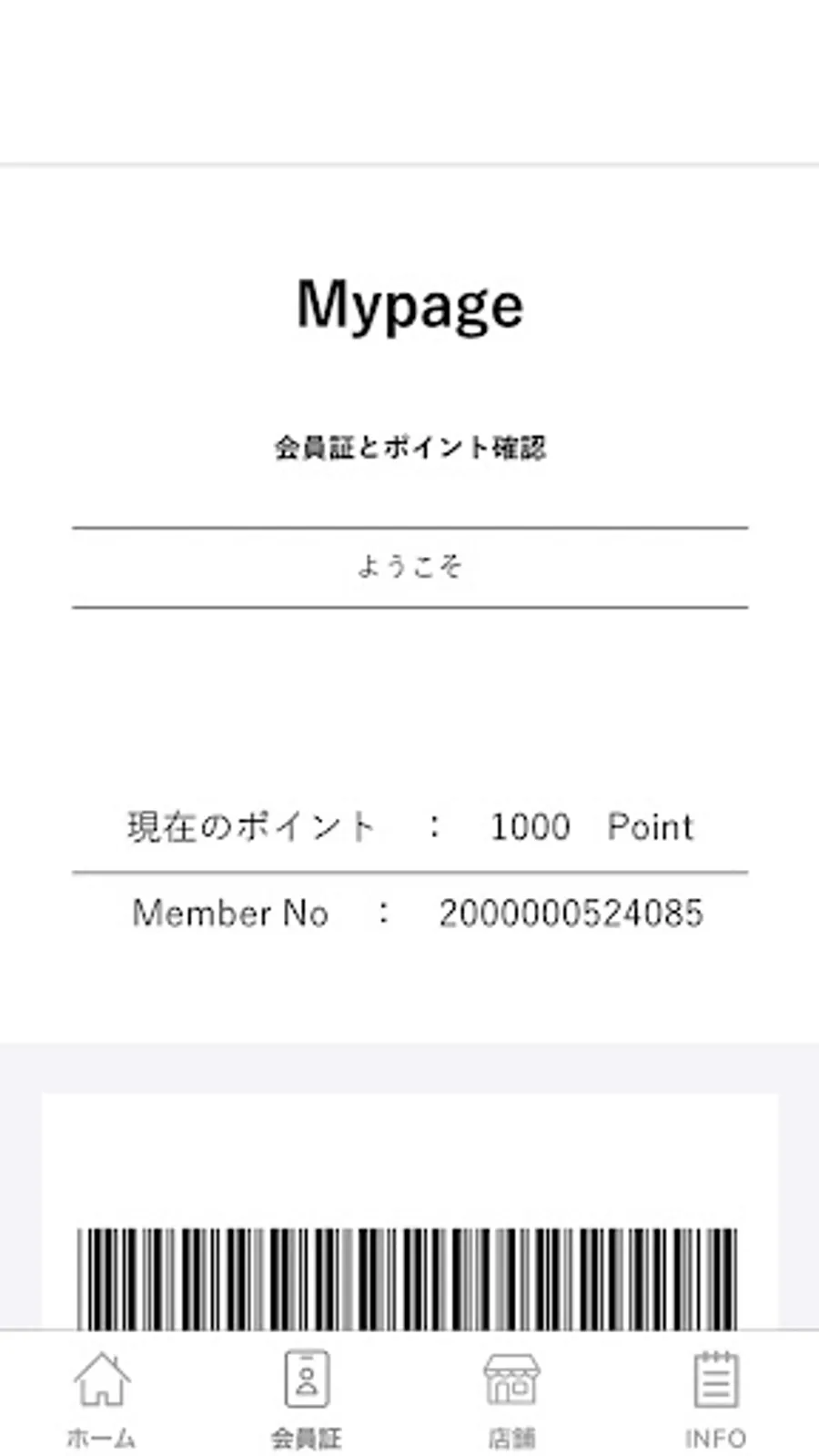The width and height of the screenshot is (819, 1456).
Task: Open the INFO tab
Action: (715, 1397)
